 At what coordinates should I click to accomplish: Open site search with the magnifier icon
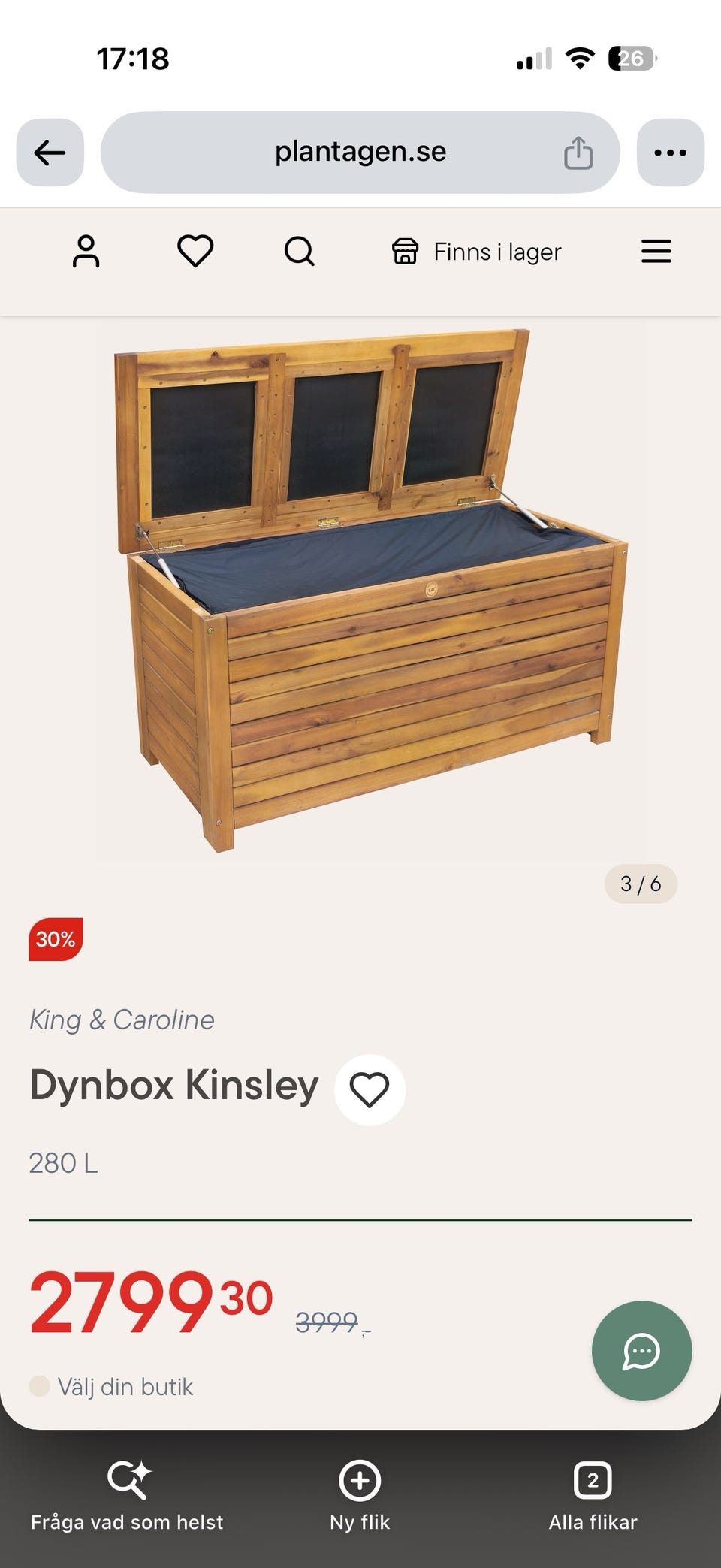click(x=300, y=252)
